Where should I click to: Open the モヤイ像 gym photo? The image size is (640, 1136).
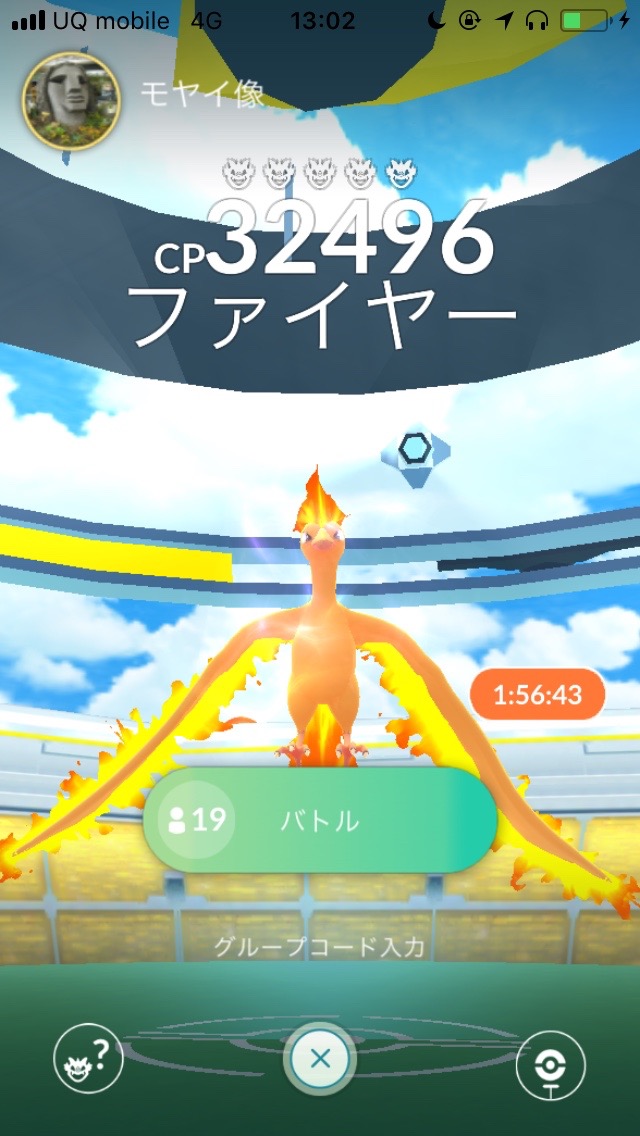coord(72,100)
